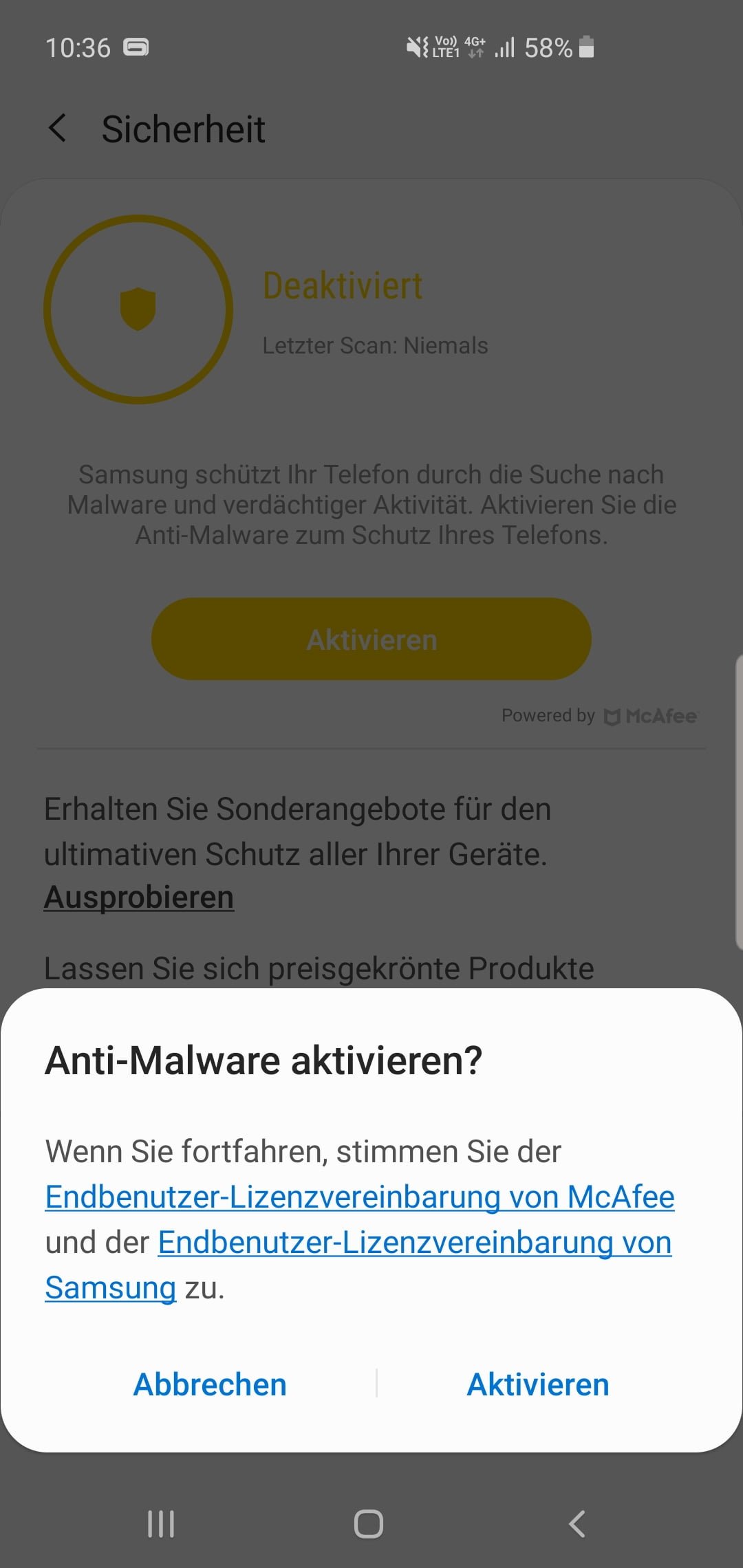Open the McAfee Endbenutzer-Lizenzvereinbarung link
Viewport: 743px width, 1568px height.
click(x=360, y=1197)
